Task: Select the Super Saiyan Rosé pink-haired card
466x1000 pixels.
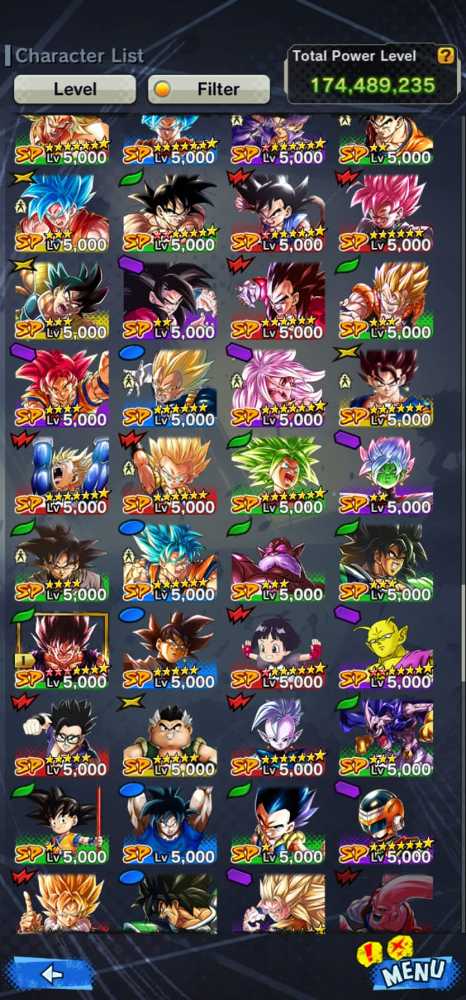Action: pyautogui.click(x=386, y=211)
